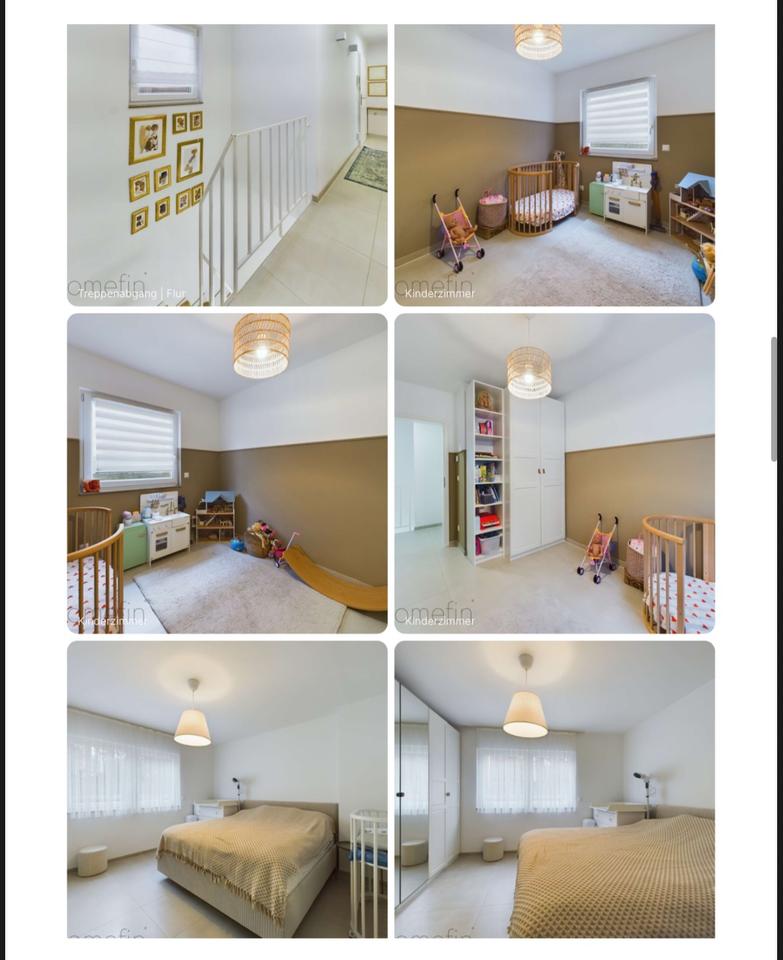Open the Kinderzimmer photo showing the round crib and window

(x=554, y=165)
